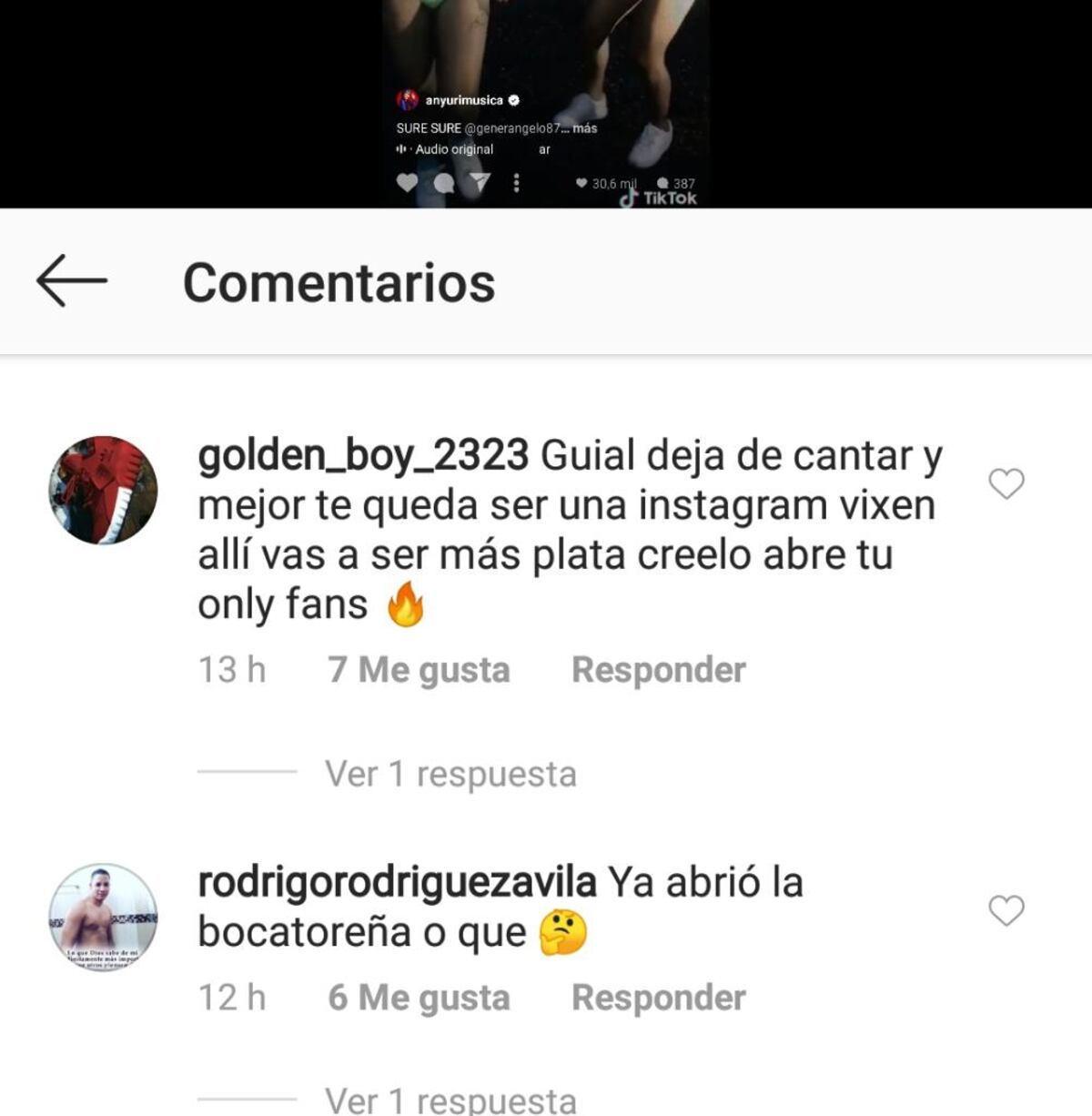Image resolution: width=1092 pixels, height=1116 pixels.
Task: View the 1 reply under golden_boy_2323's comment
Action: (x=450, y=774)
